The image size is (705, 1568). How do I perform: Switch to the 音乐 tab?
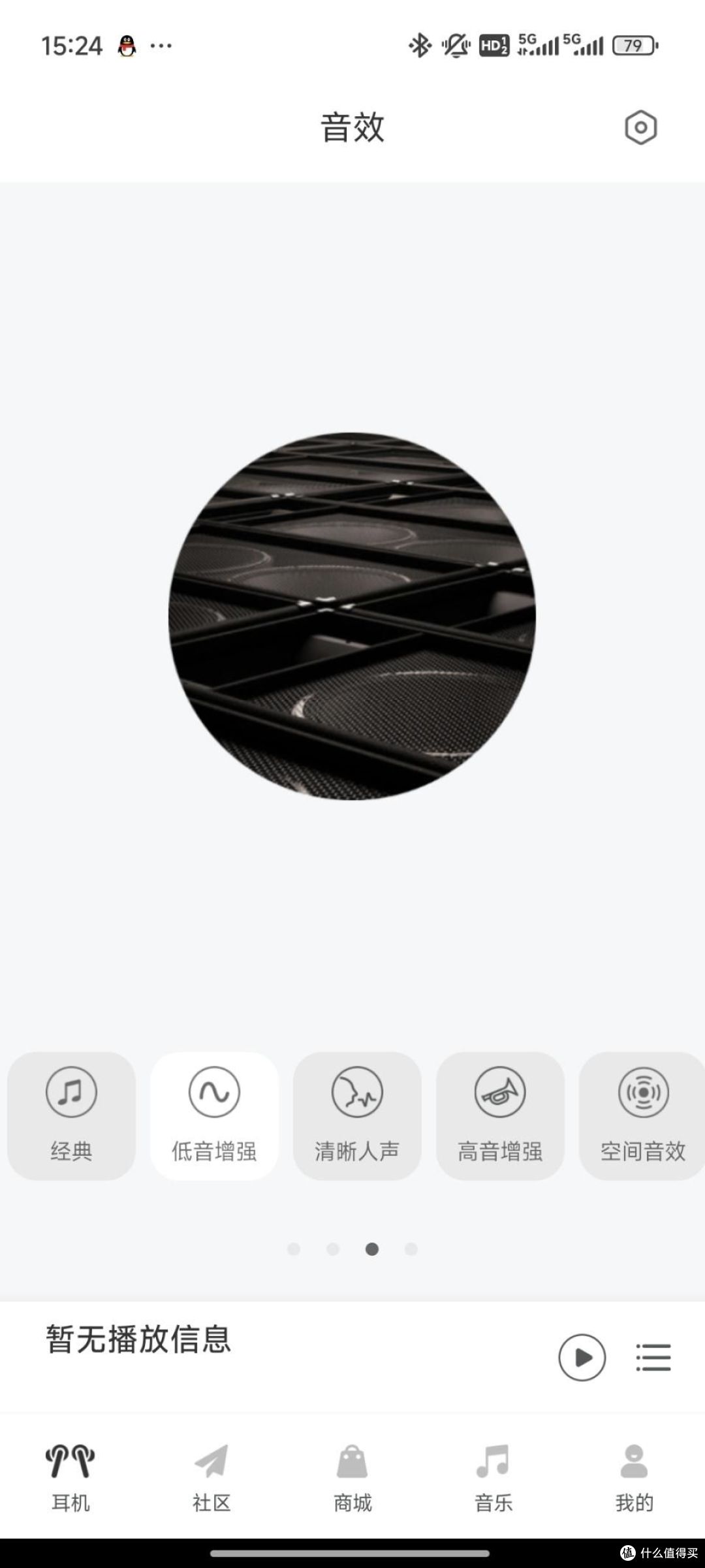(x=493, y=1478)
